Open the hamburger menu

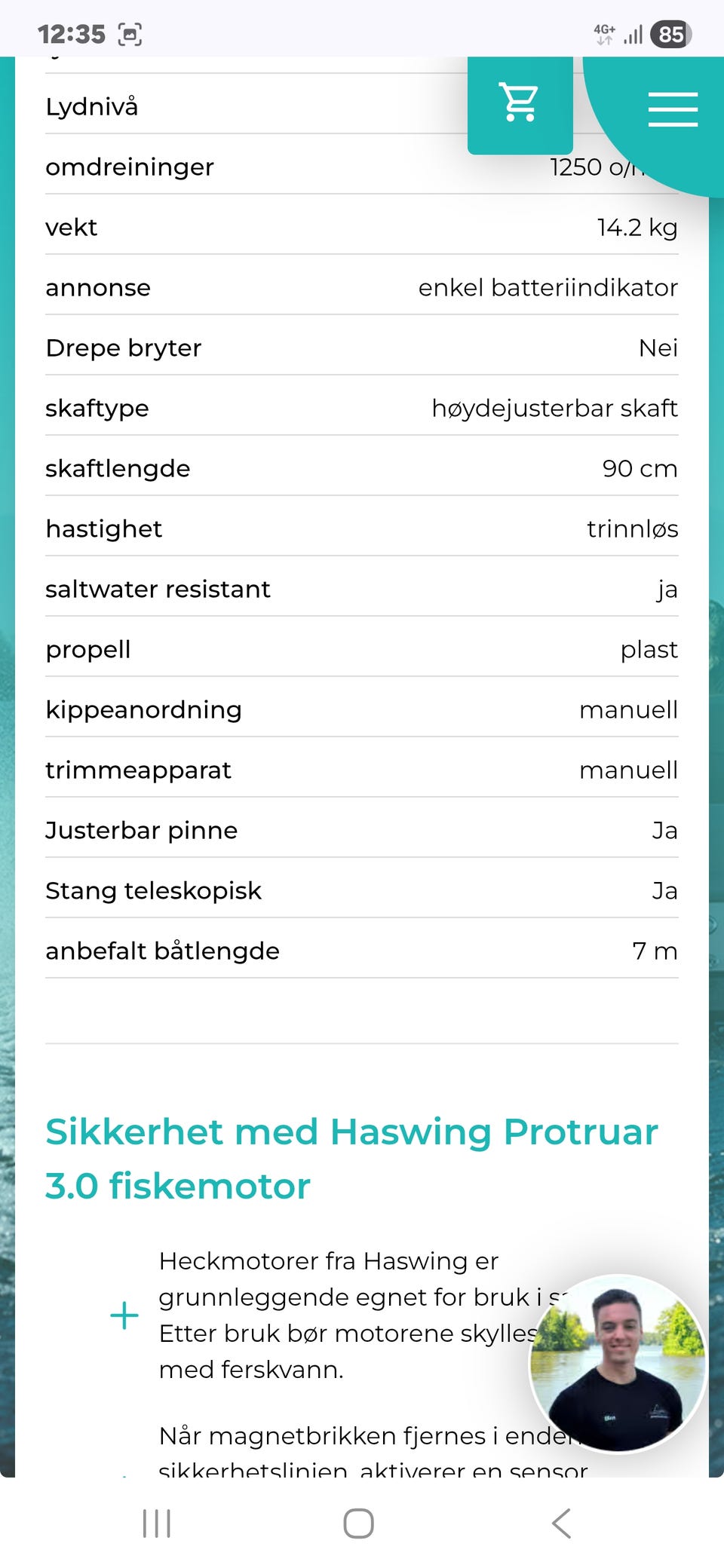(672, 109)
